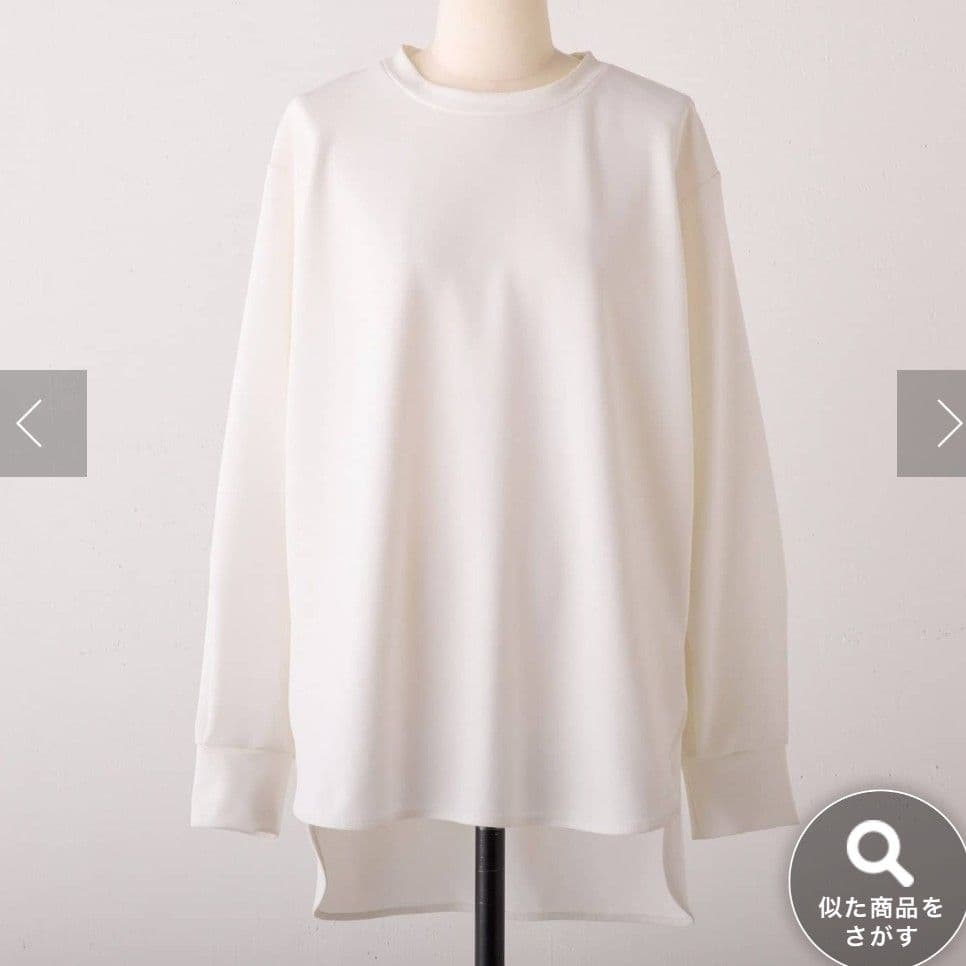The height and width of the screenshot is (966, 966).
Task: Show the next product image
Action: click(x=932, y=423)
